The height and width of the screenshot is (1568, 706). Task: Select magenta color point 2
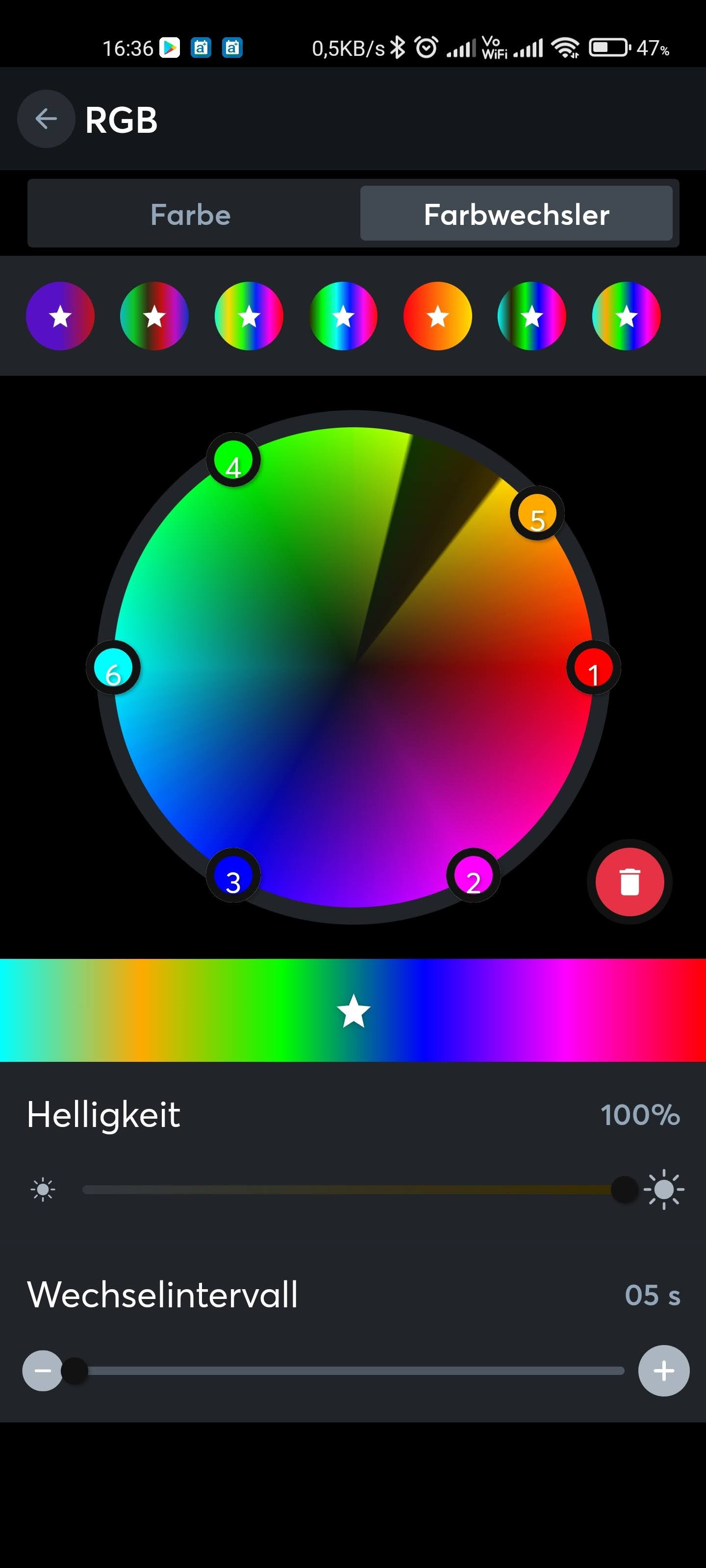[473, 875]
